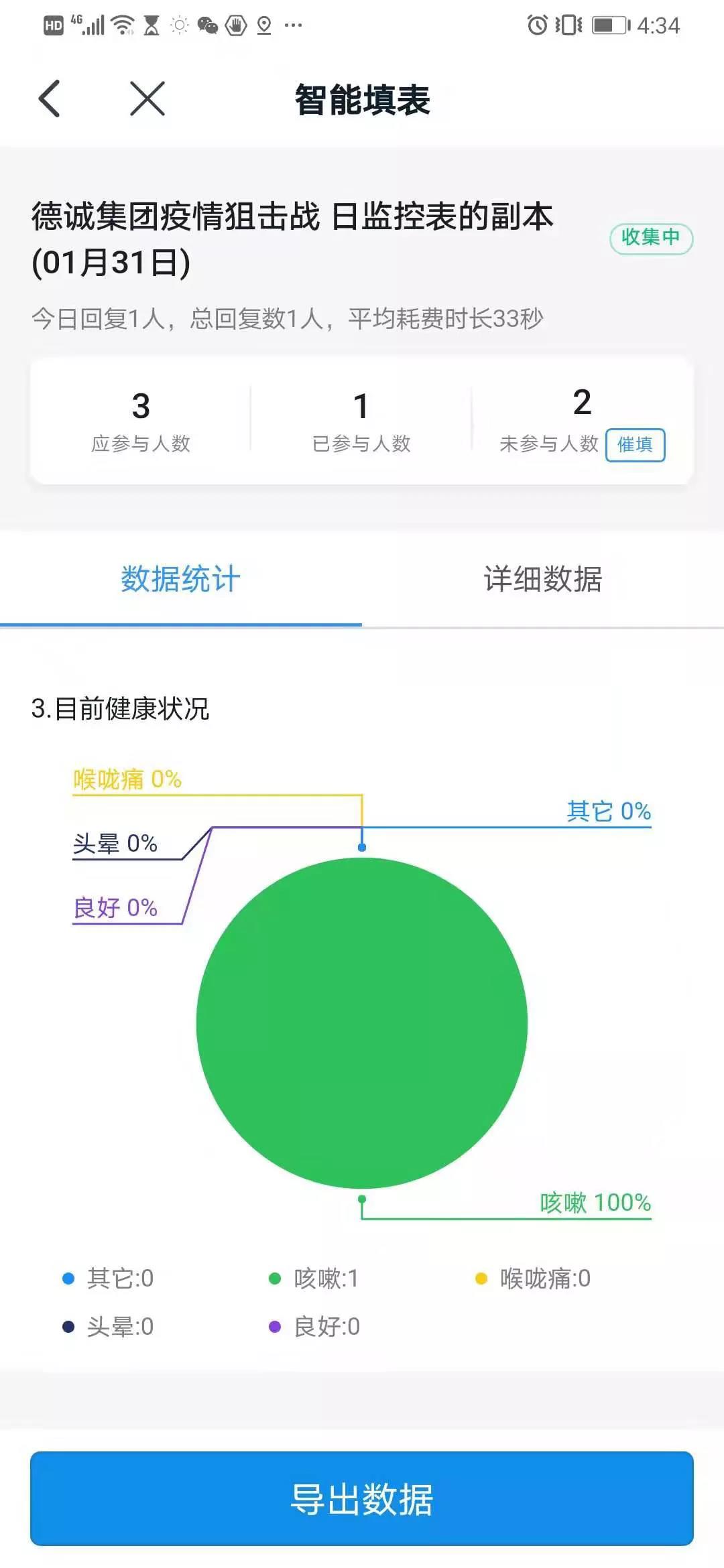The width and height of the screenshot is (724, 1568).
Task: Tap the 头晕:0 legend item
Action: click(108, 1327)
